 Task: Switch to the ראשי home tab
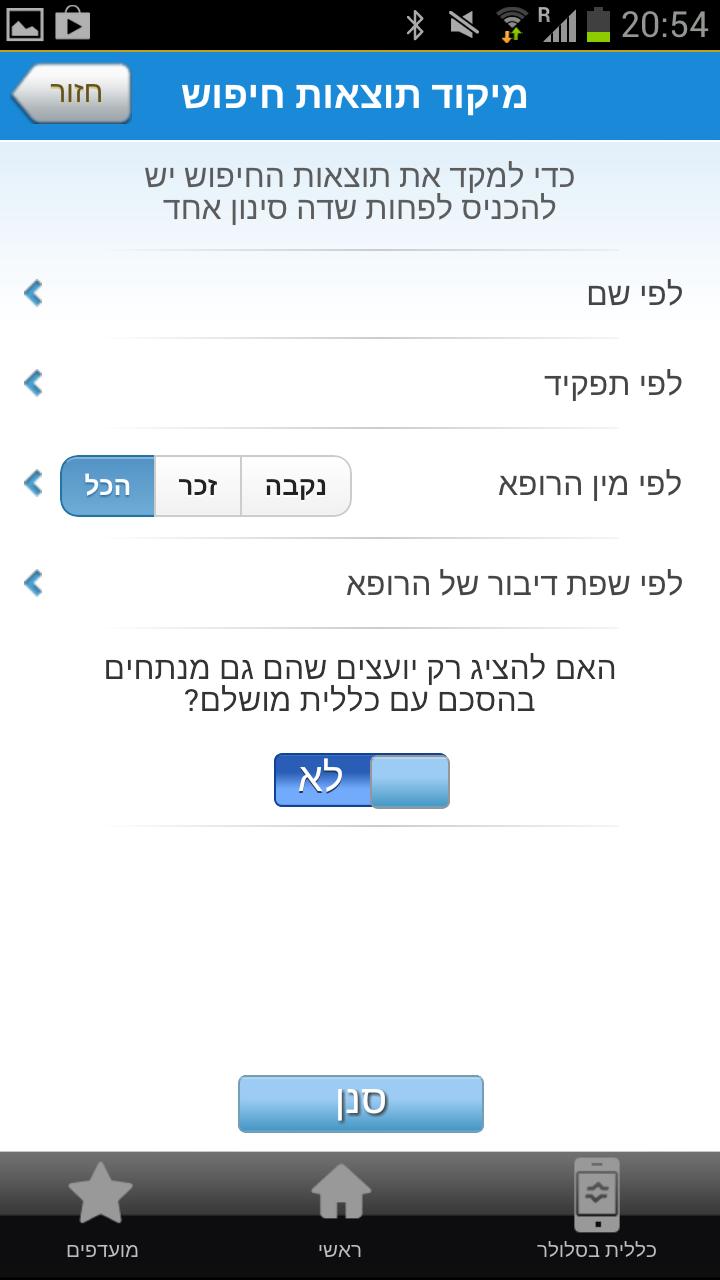click(x=340, y=1210)
